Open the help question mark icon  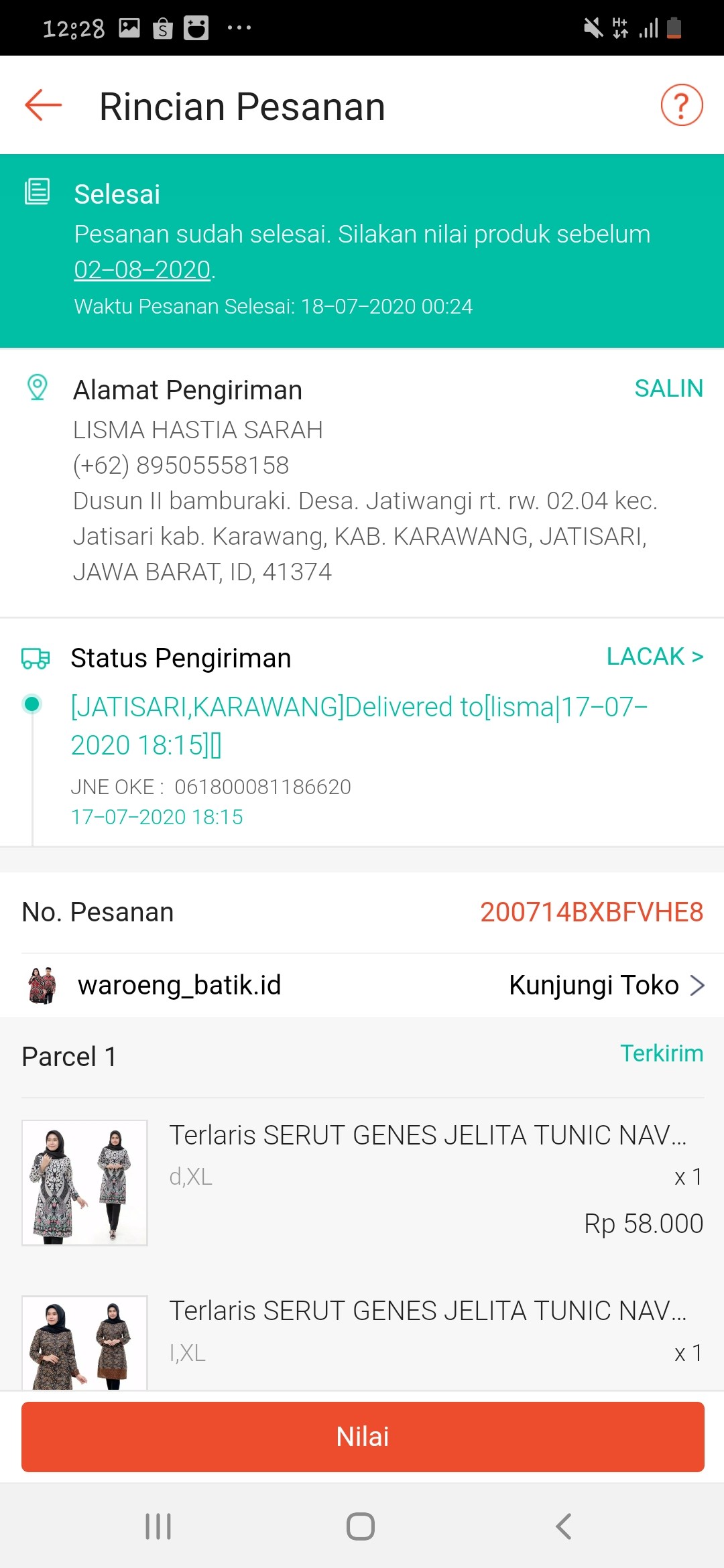[681, 105]
